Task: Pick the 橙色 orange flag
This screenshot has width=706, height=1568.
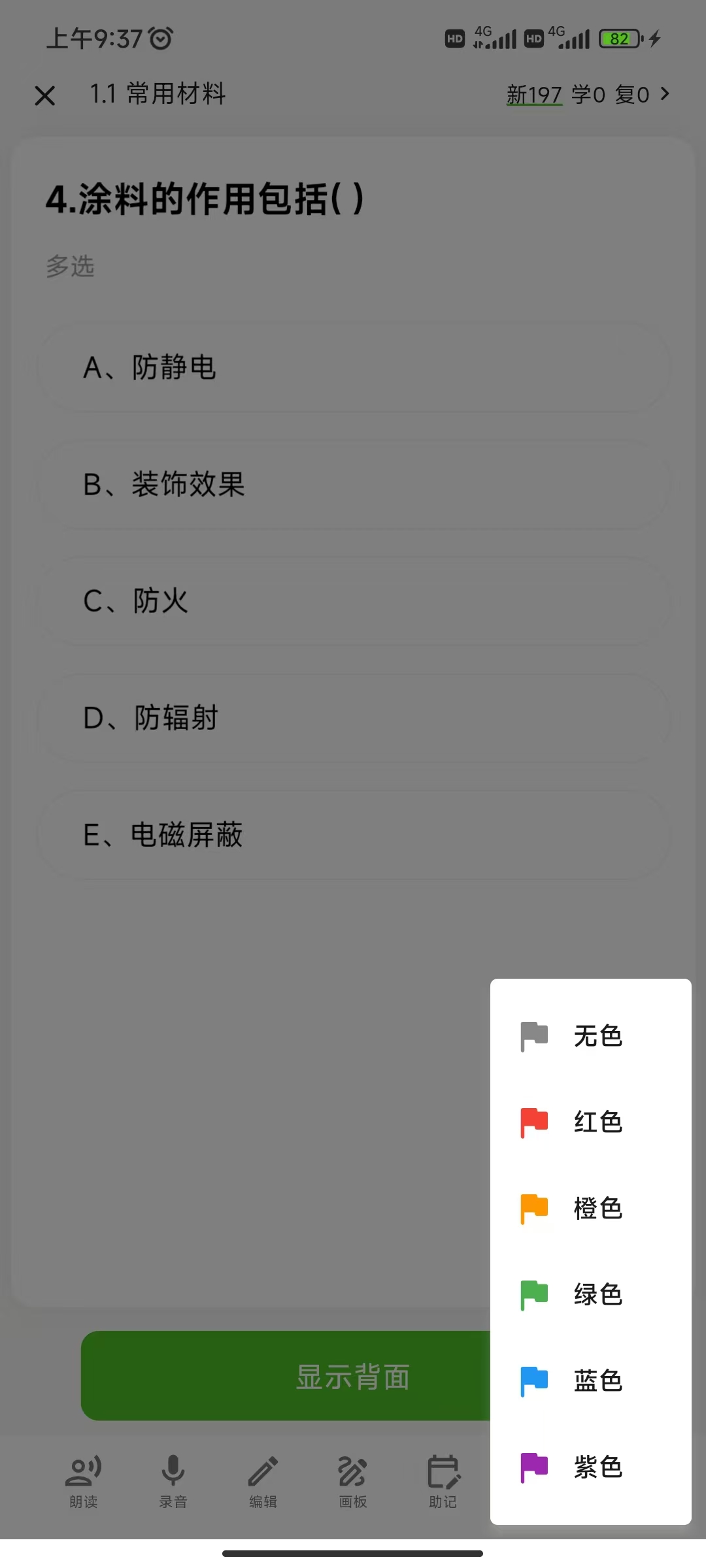Action: [590, 1209]
